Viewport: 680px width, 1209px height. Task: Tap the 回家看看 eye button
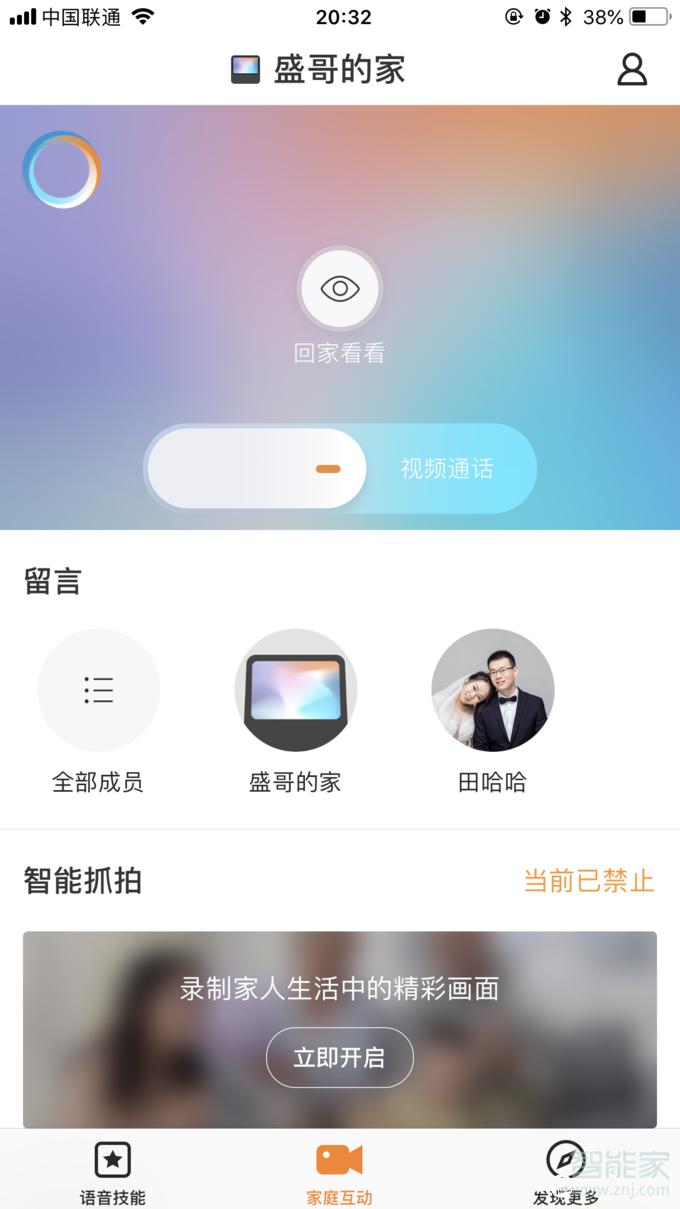pyautogui.click(x=340, y=289)
